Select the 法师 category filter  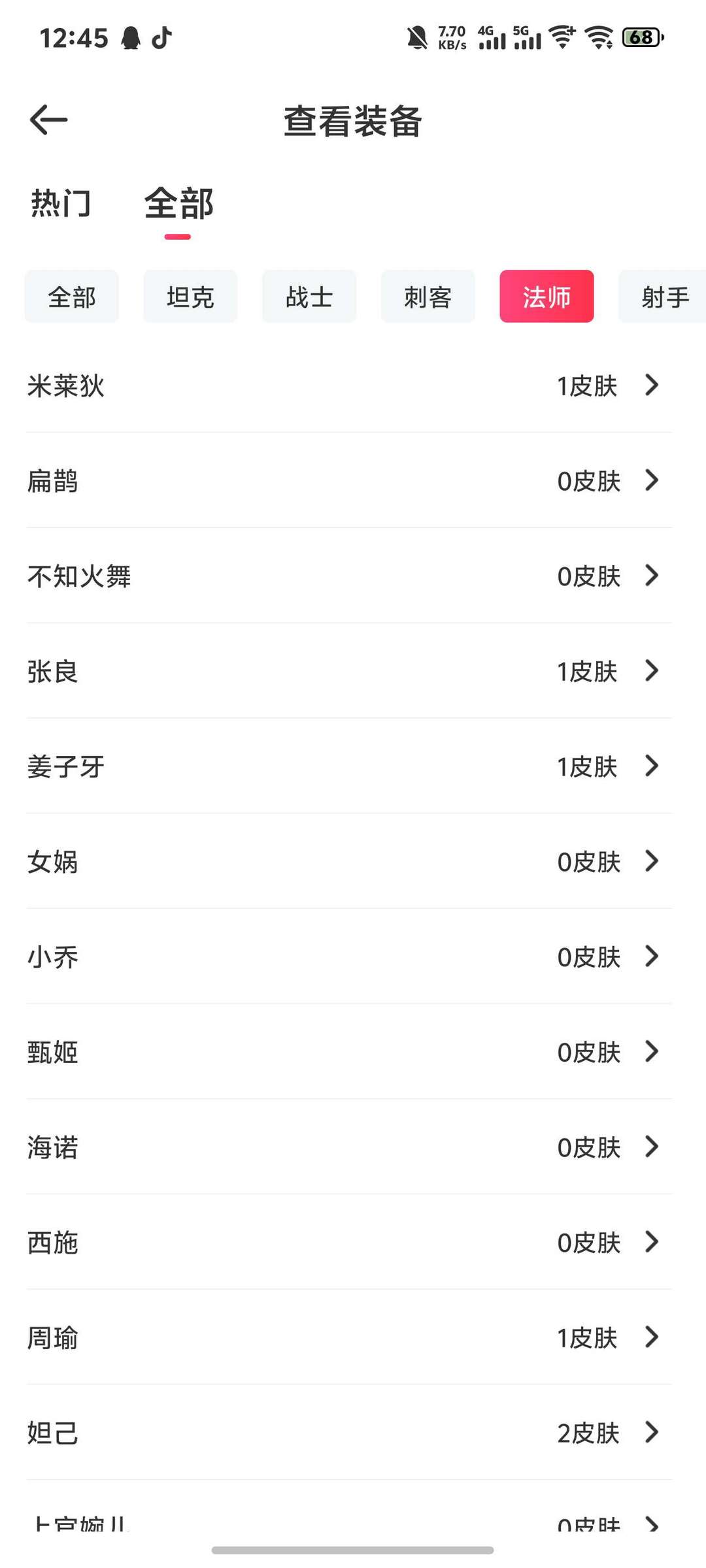547,296
